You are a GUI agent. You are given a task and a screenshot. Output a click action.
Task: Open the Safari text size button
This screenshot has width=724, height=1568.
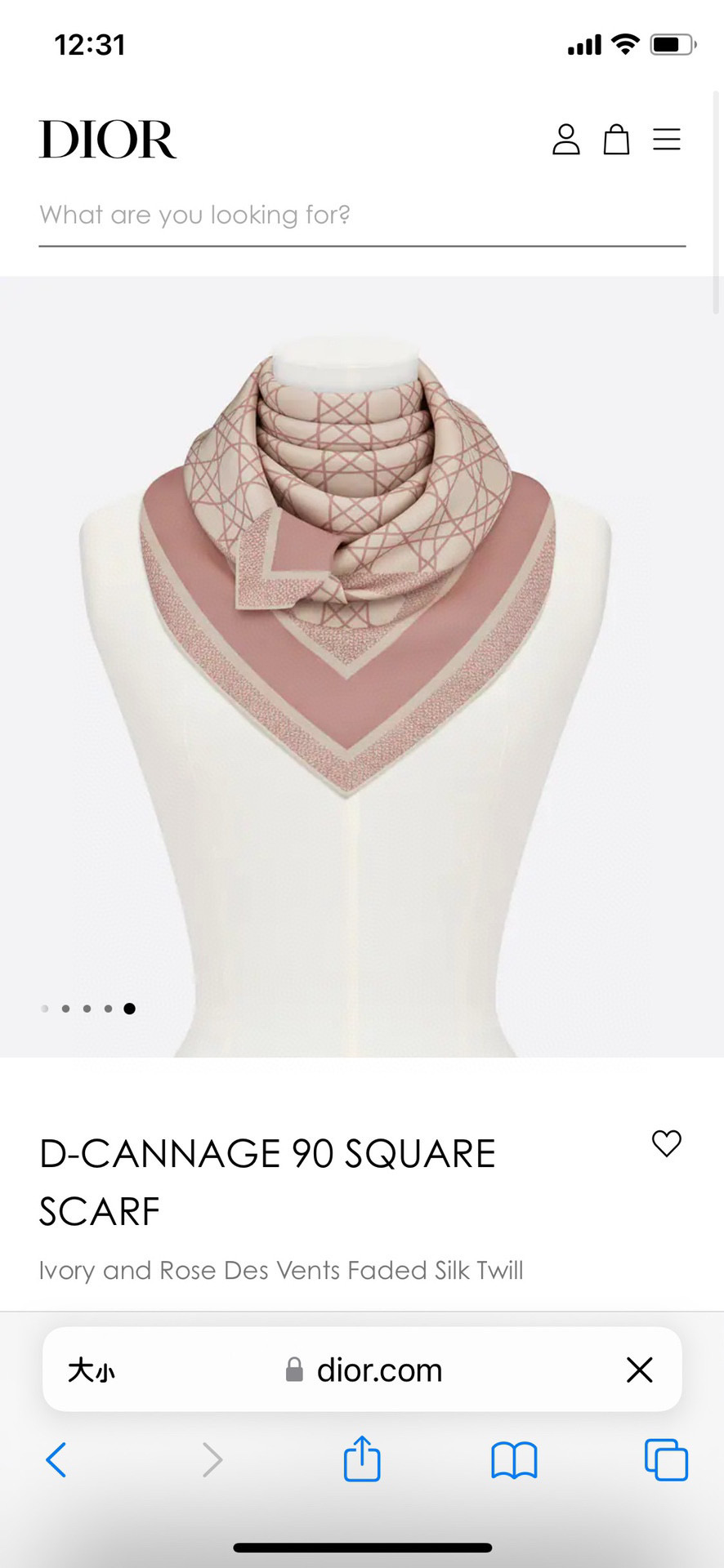point(92,1370)
